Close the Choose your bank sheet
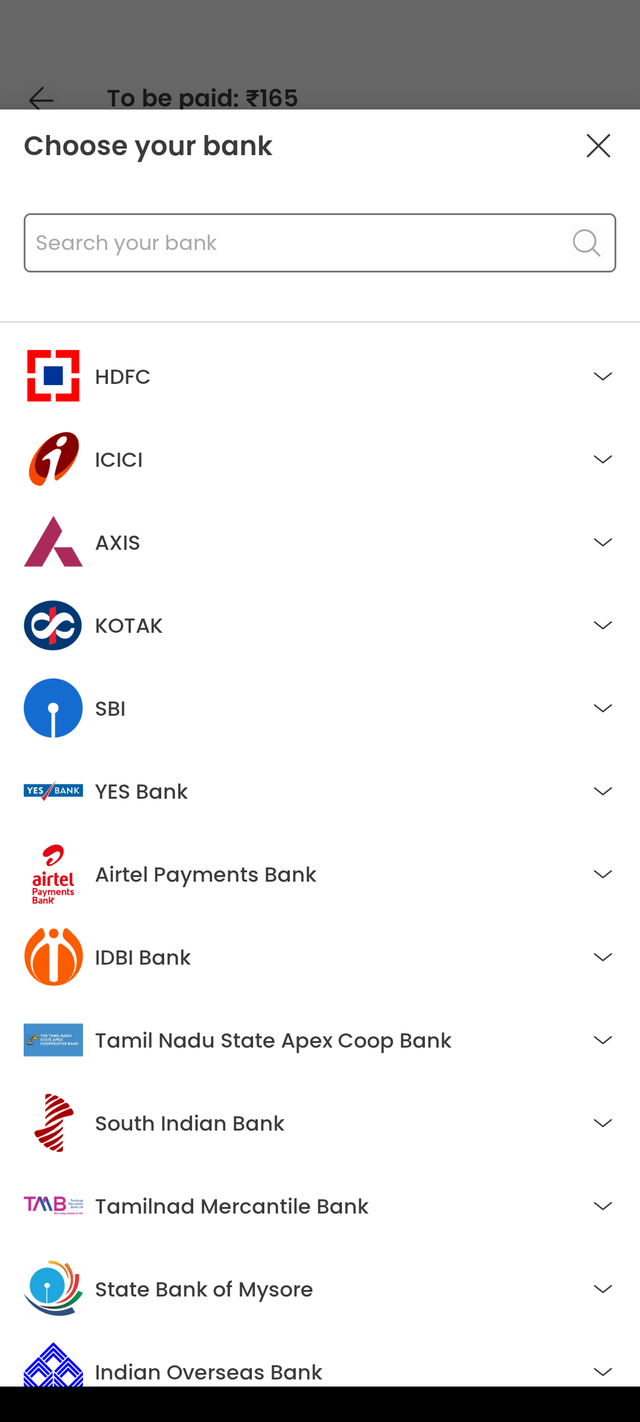The image size is (640, 1422). coord(598,146)
